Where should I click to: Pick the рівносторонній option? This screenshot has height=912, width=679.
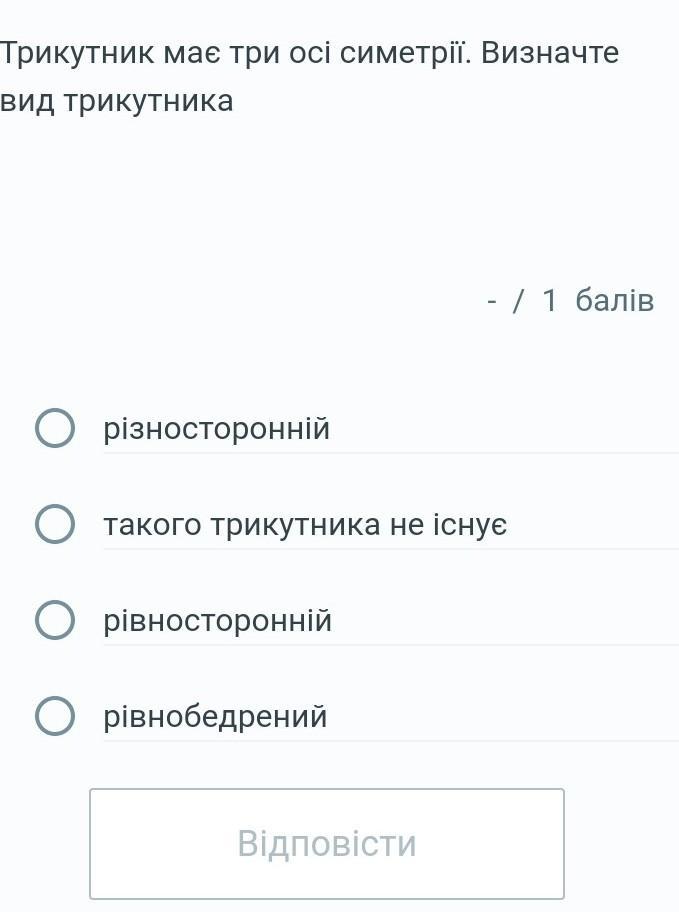point(55,621)
